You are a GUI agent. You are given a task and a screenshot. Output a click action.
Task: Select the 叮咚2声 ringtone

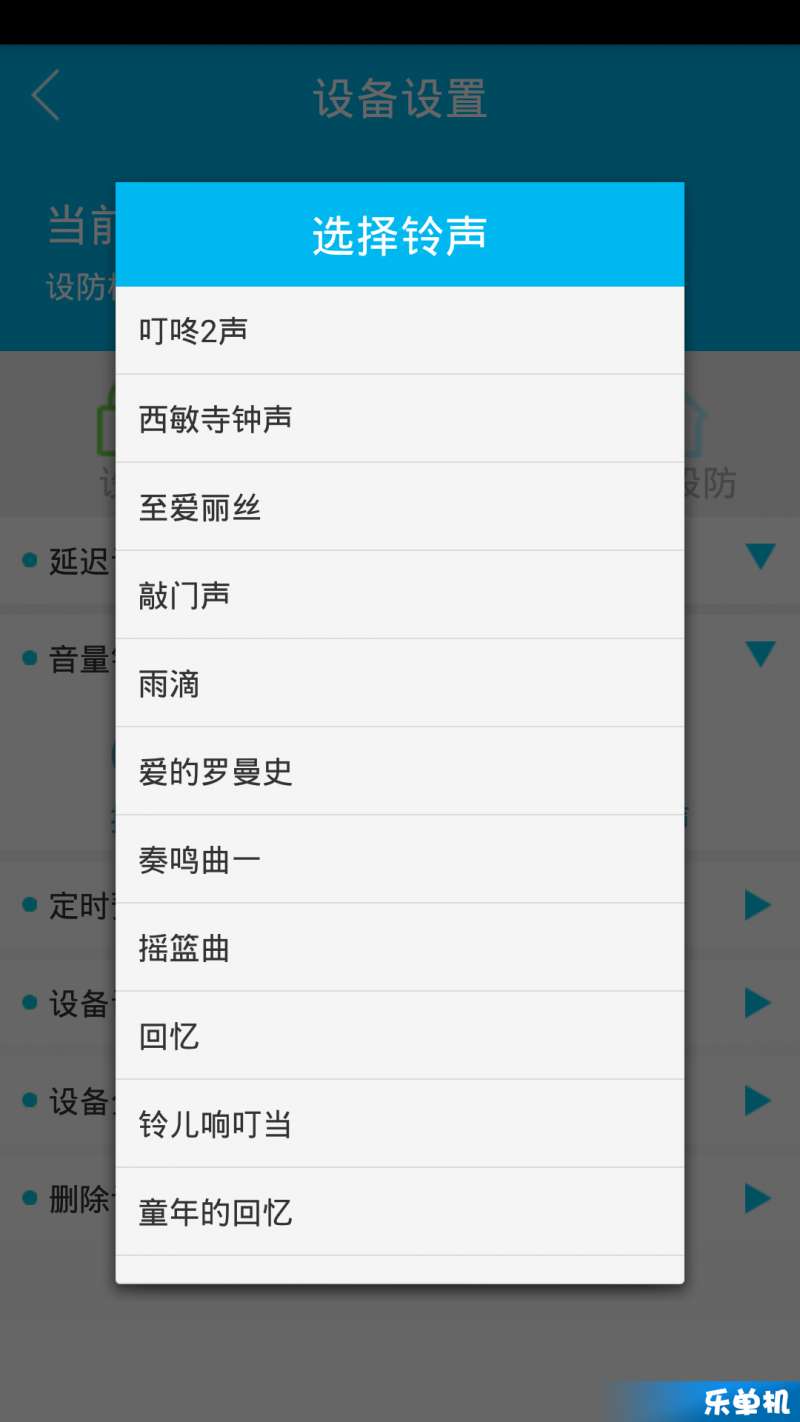pyautogui.click(x=400, y=331)
